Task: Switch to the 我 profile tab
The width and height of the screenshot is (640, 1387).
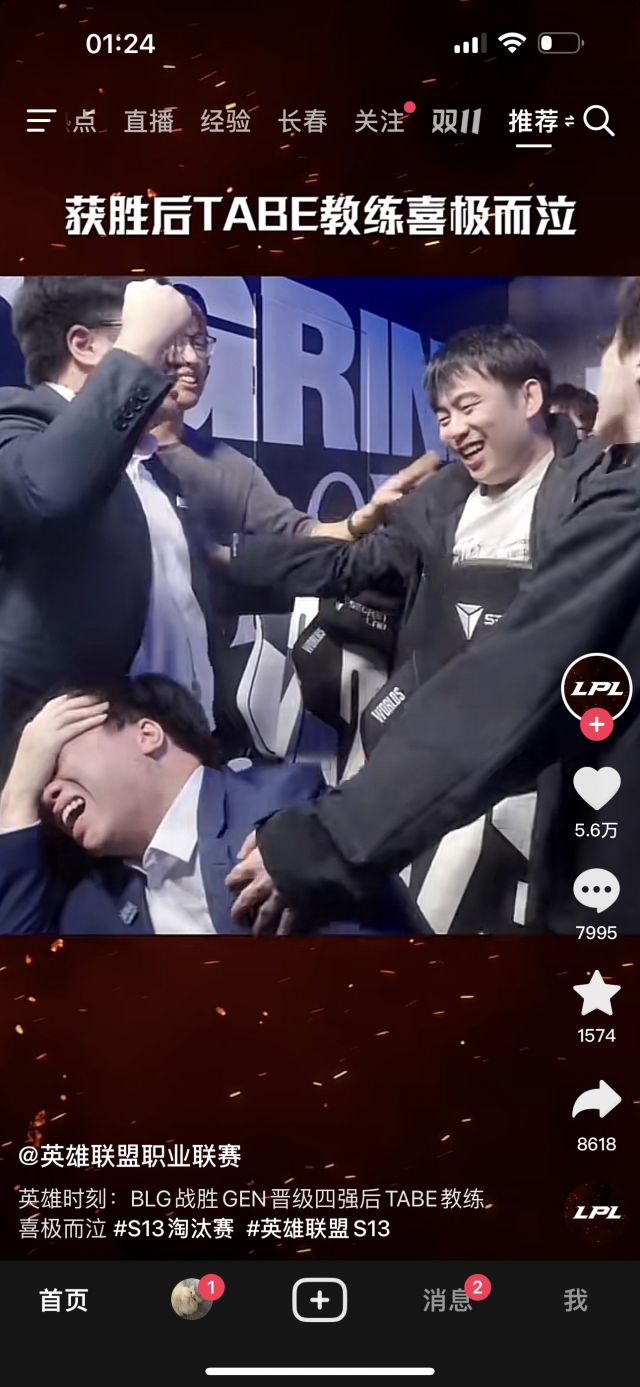Action: 575,1300
